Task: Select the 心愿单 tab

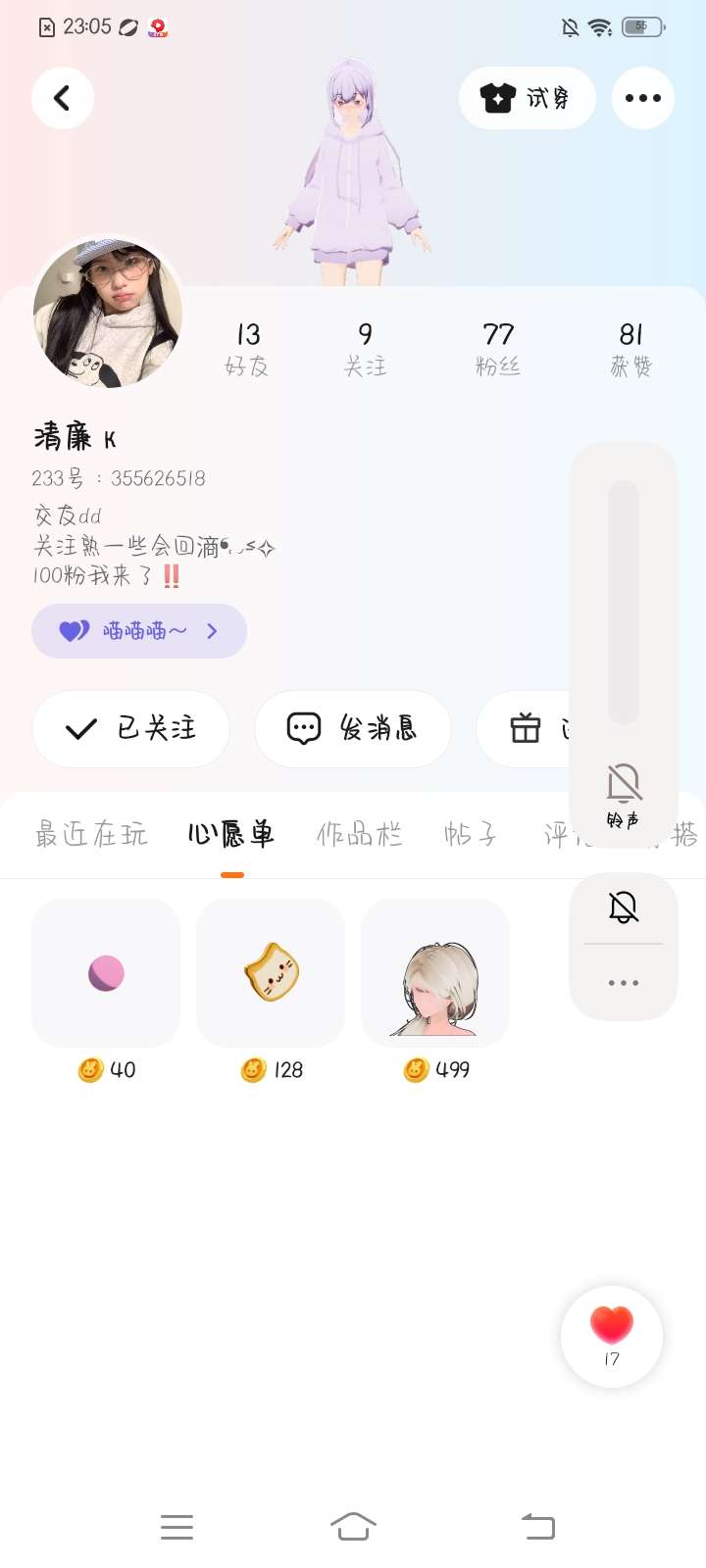Action: pyautogui.click(x=231, y=834)
